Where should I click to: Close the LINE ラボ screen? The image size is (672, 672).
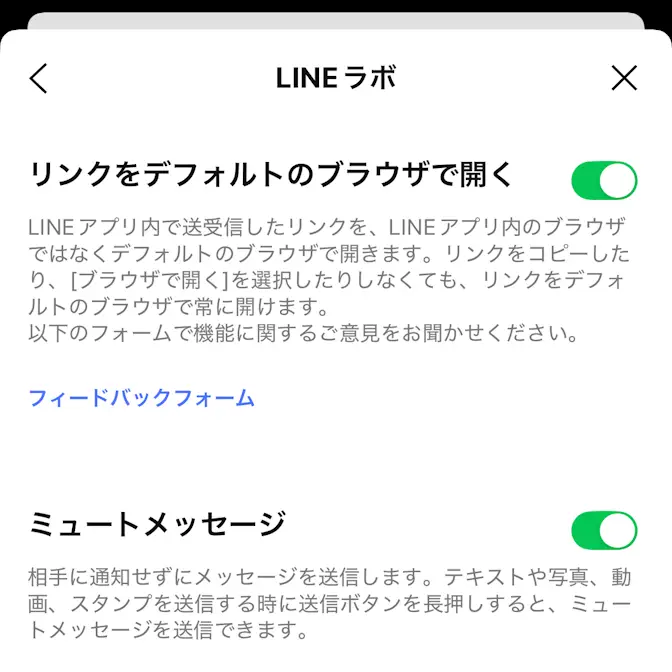tap(624, 78)
